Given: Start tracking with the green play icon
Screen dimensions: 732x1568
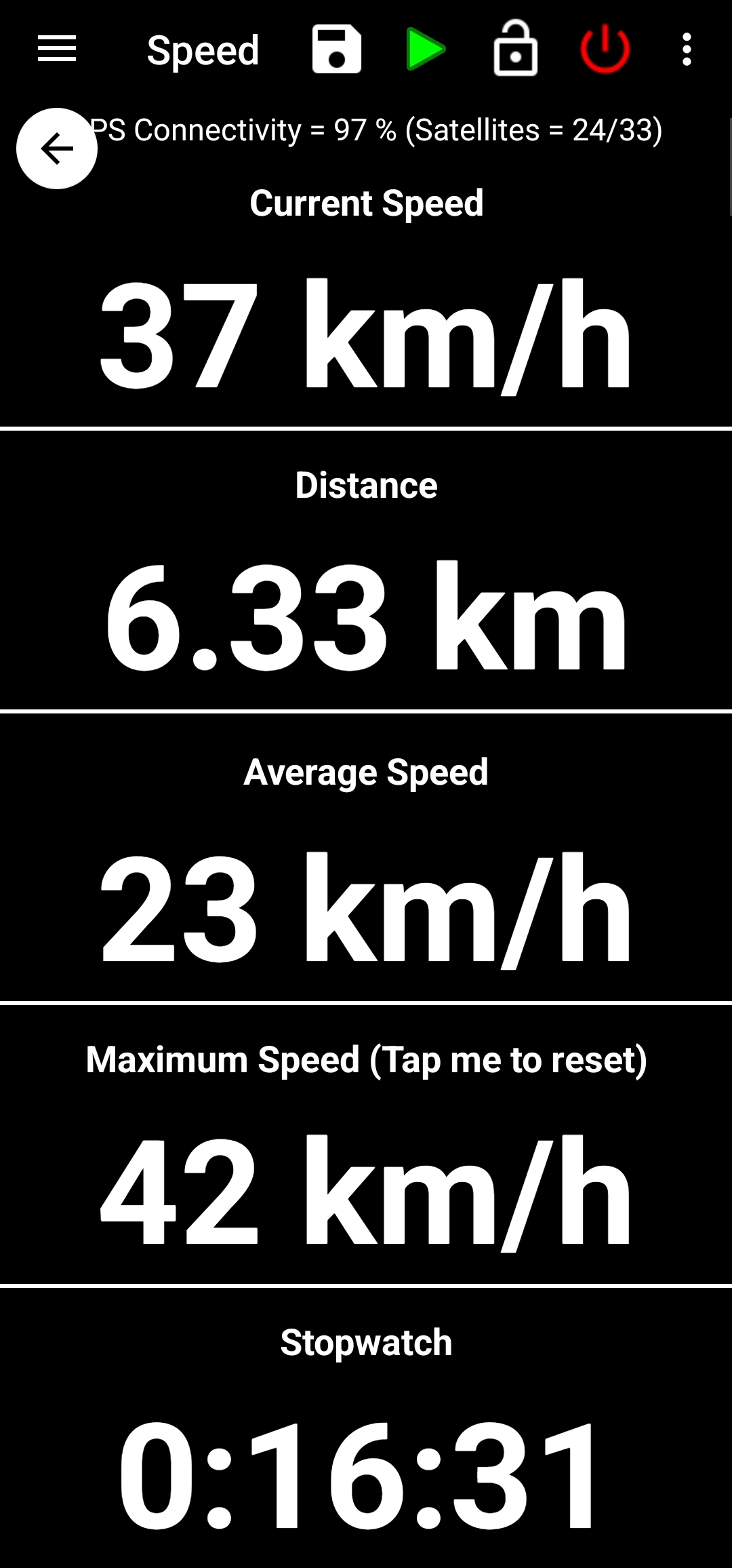Looking at the screenshot, I should click(426, 50).
